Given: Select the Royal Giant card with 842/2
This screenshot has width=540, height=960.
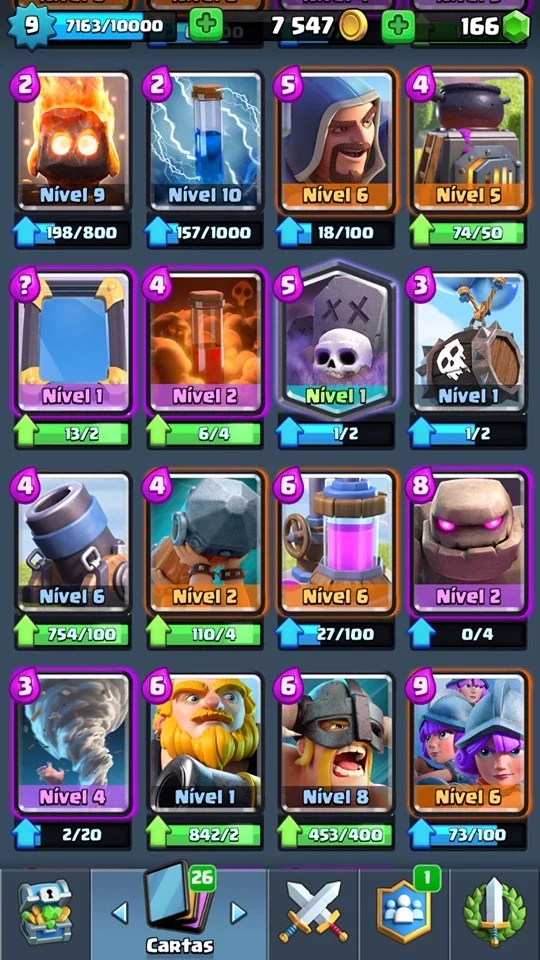Looking at the screenshot, I should point(205,744).
